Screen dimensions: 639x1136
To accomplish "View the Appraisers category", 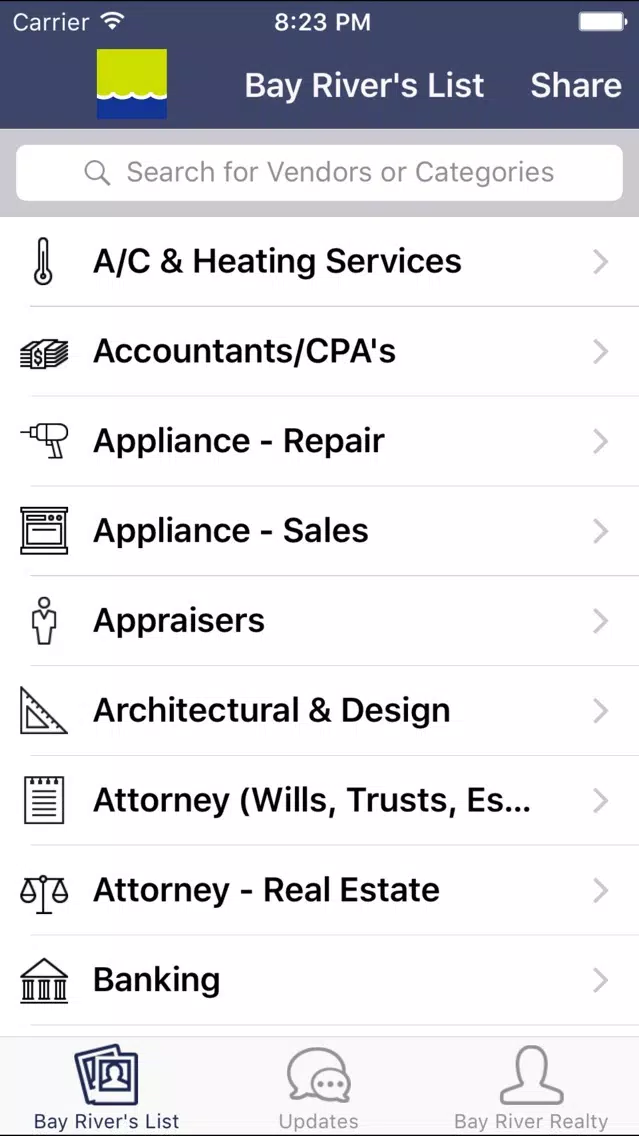I will click(x=320, y=621).
